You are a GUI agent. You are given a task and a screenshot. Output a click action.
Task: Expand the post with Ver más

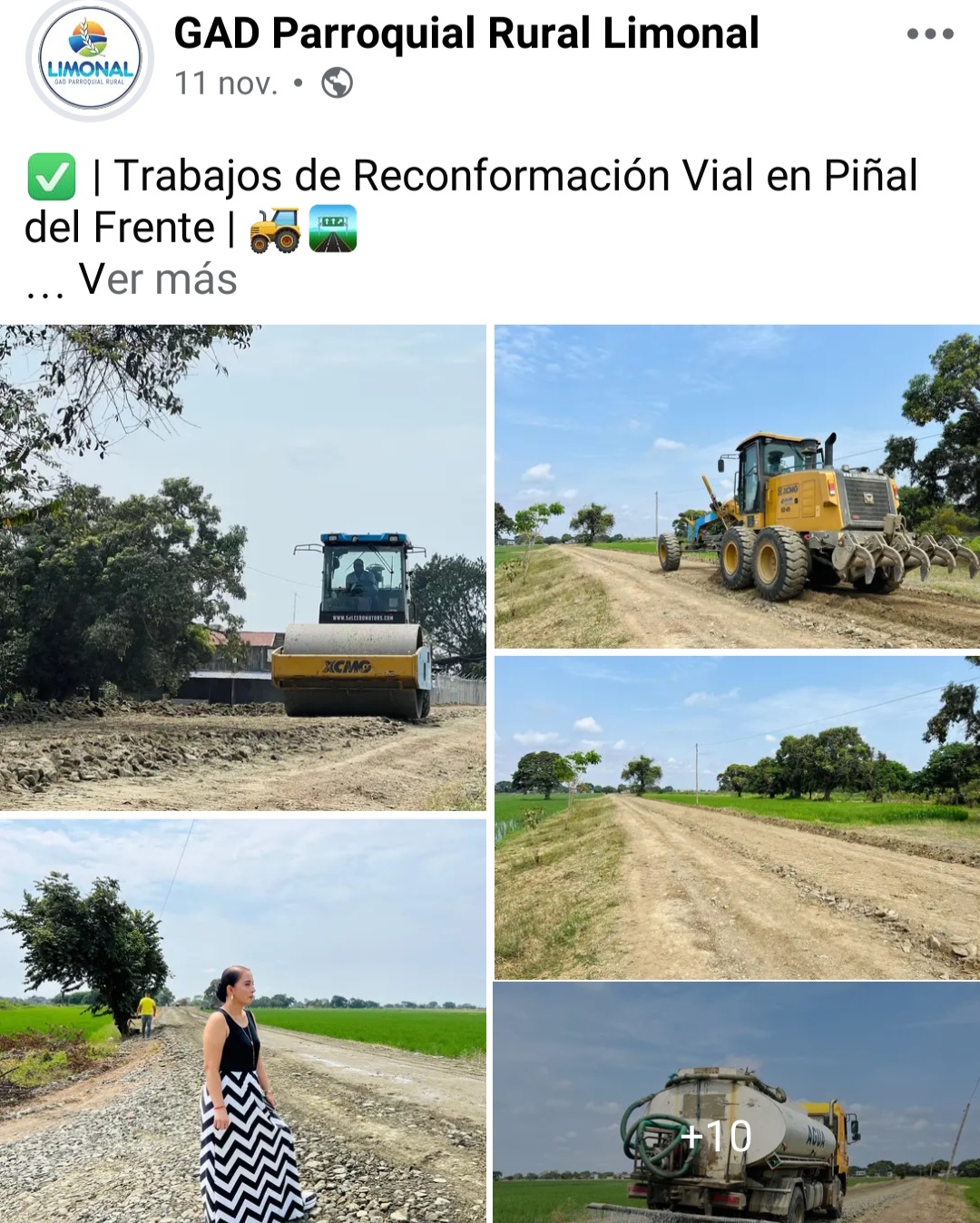[x=158, y=279]
